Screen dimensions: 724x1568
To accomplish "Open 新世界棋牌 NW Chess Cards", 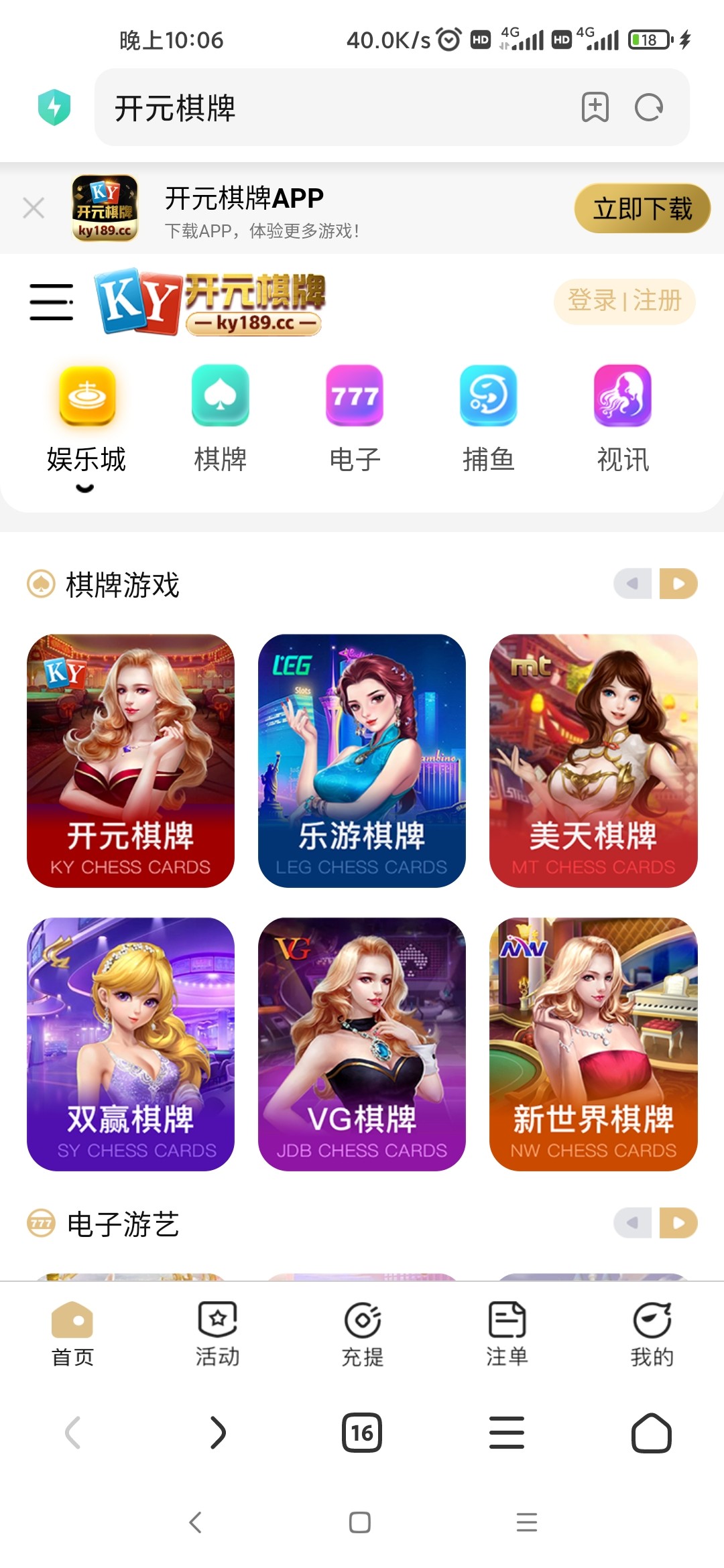I will (x=593, y=1044).
